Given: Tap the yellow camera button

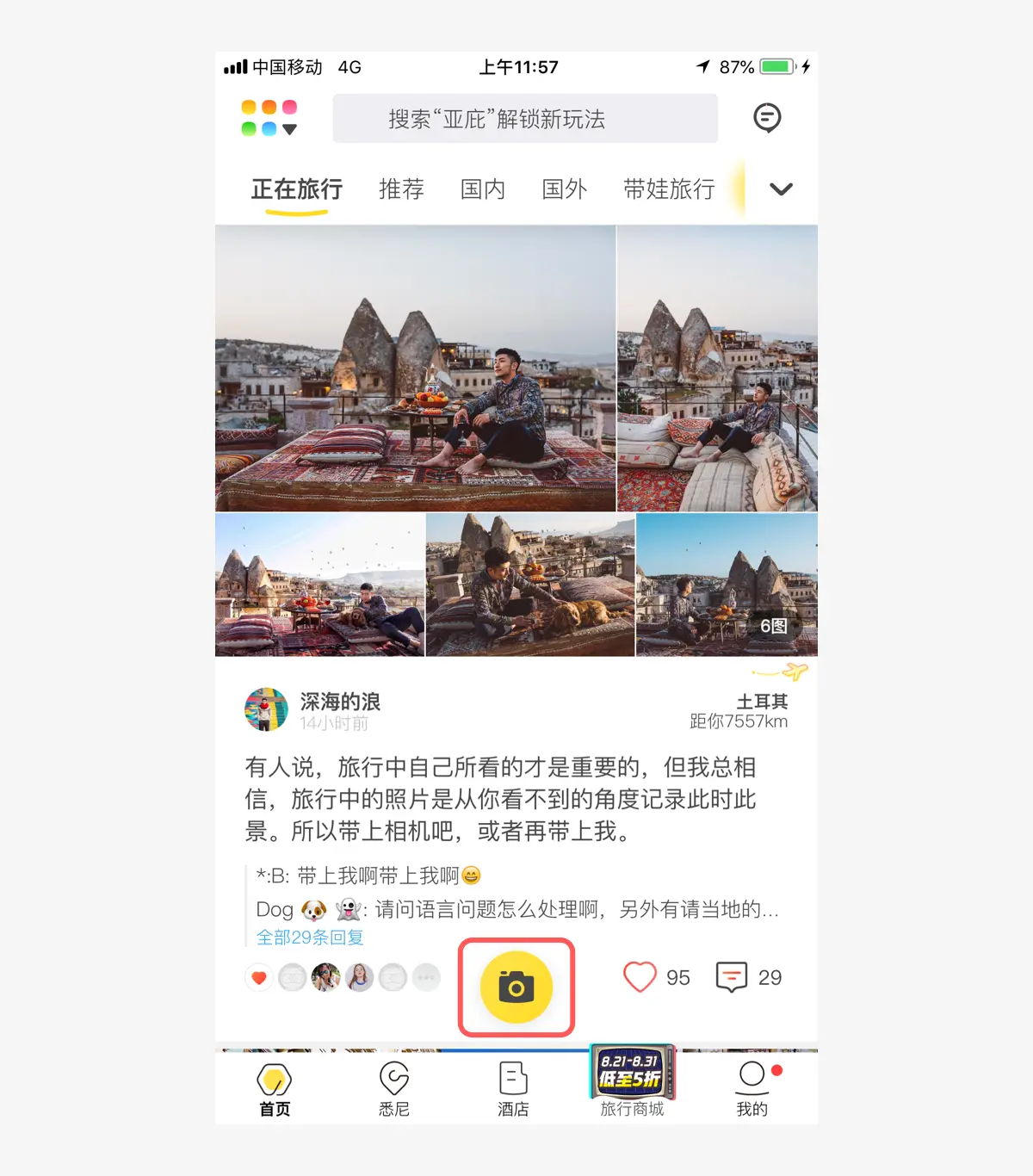Looking at the screenshot, I should 516,987.
